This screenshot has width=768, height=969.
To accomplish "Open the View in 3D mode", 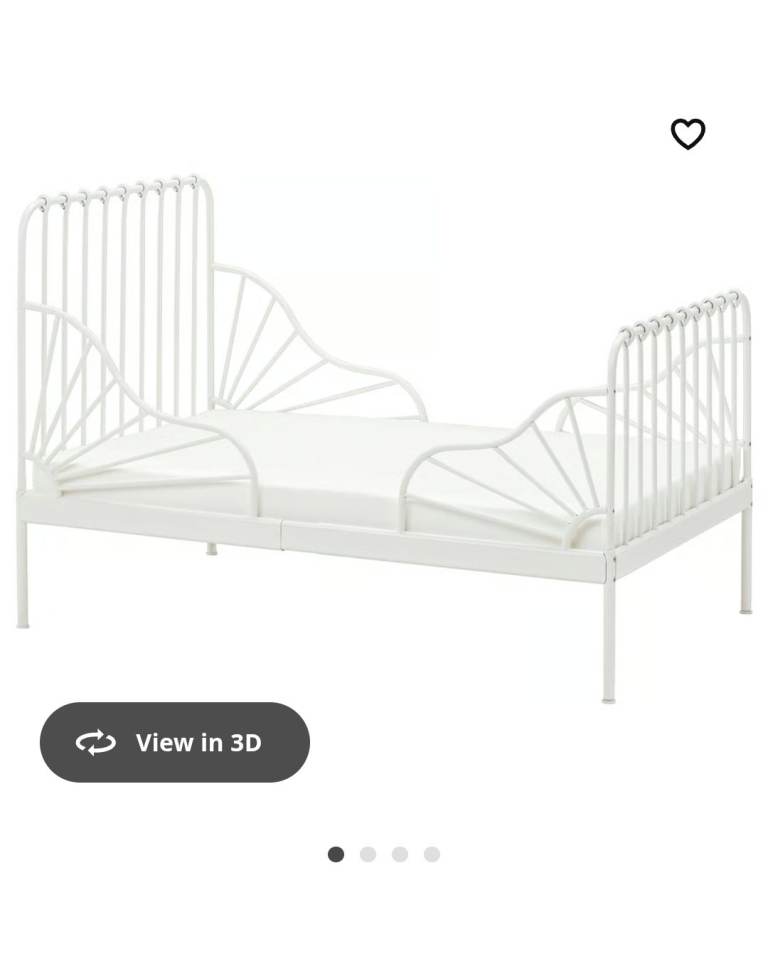I will (x=175, y=742).
